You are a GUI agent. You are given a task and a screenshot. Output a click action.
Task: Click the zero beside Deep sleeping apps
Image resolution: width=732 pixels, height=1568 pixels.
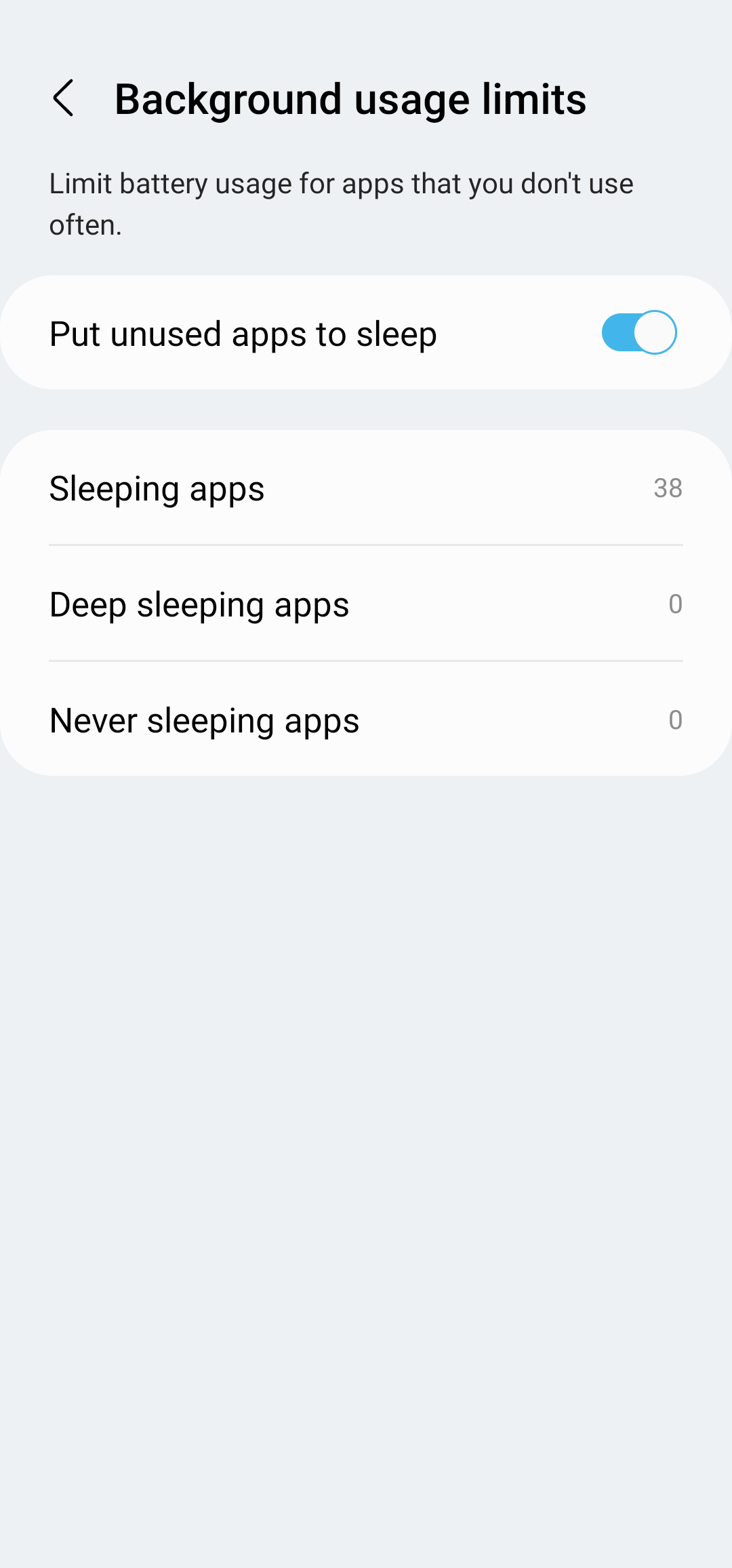coord(675,604)
